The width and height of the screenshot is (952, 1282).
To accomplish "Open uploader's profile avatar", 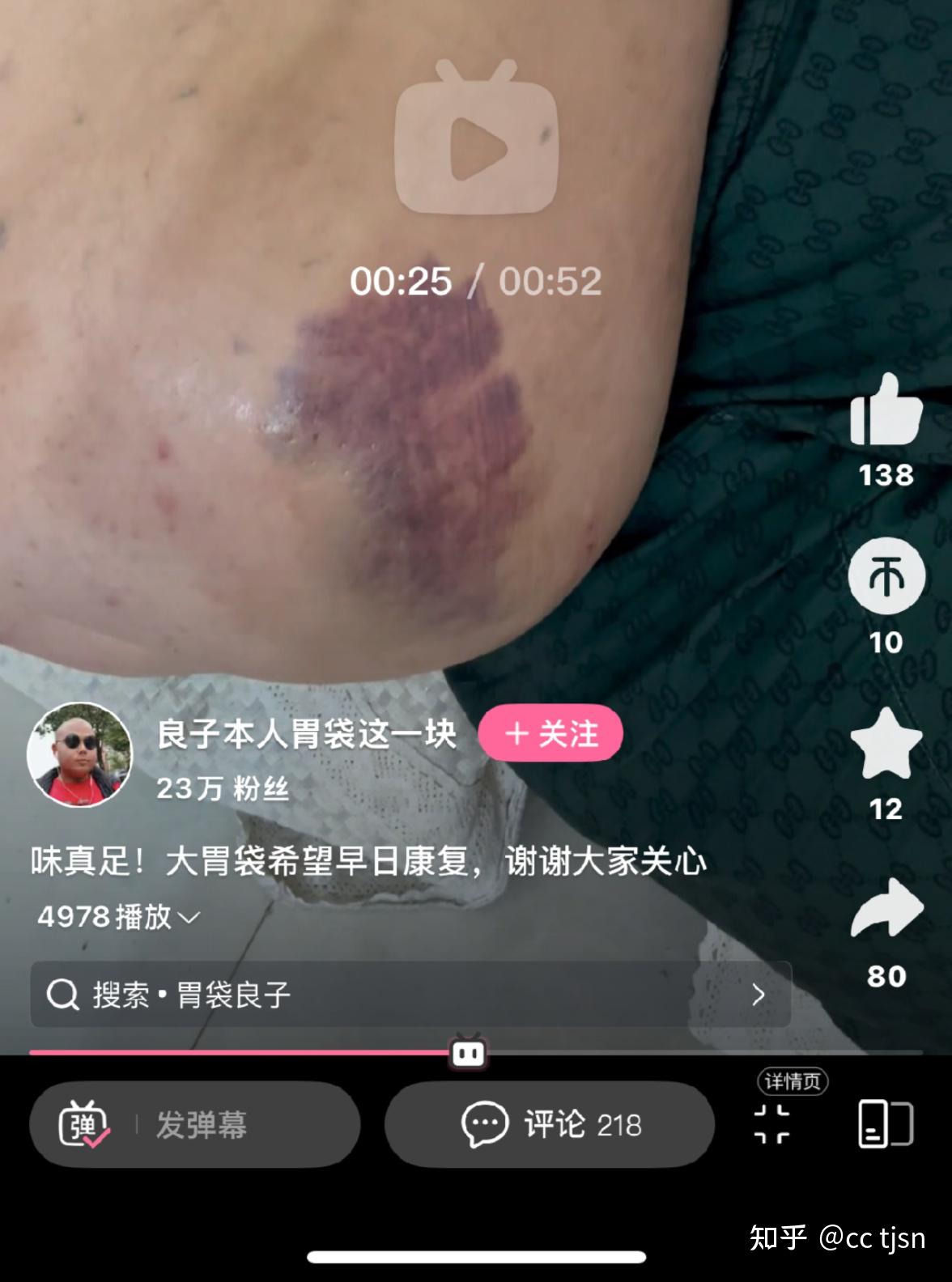I will tap(79, 754).
